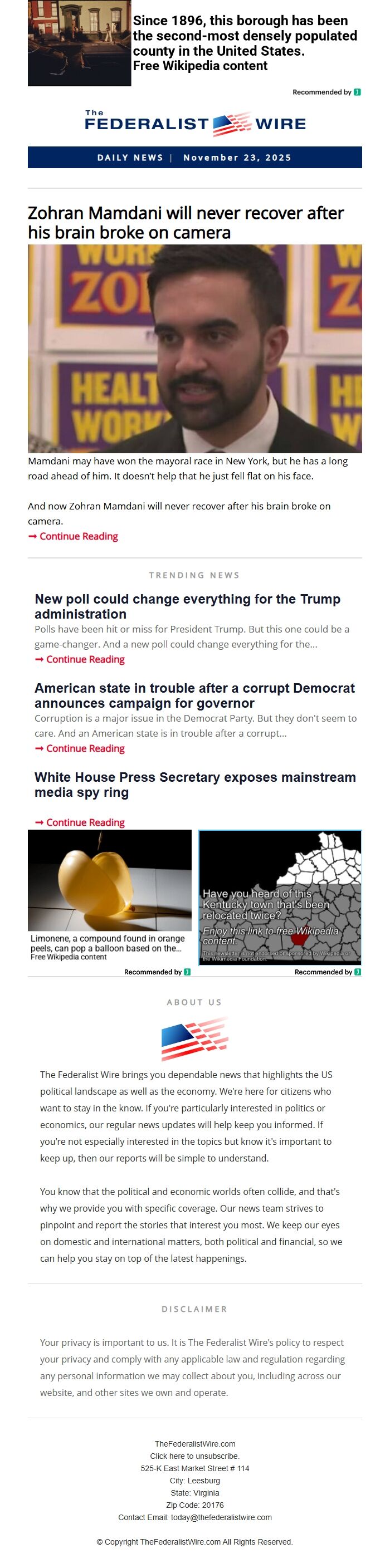Viewport: 390px width, 1568px height.
Task: Open the White House Press Secretary headline
Action: [195, 785]
